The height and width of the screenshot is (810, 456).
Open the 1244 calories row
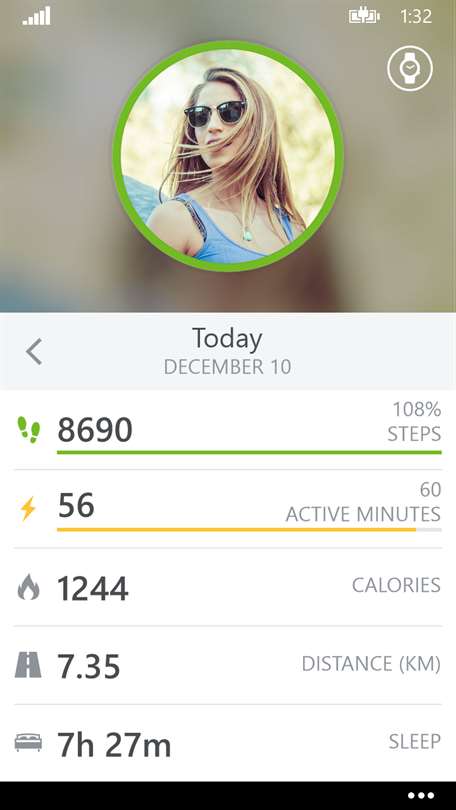228,587
